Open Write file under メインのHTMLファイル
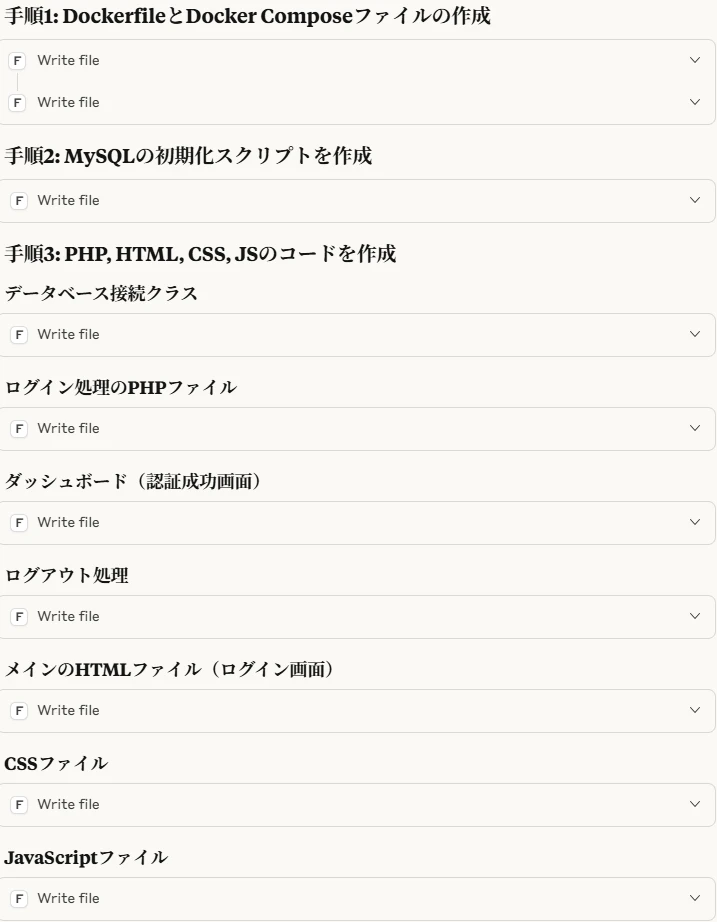 tap(695, 710)
